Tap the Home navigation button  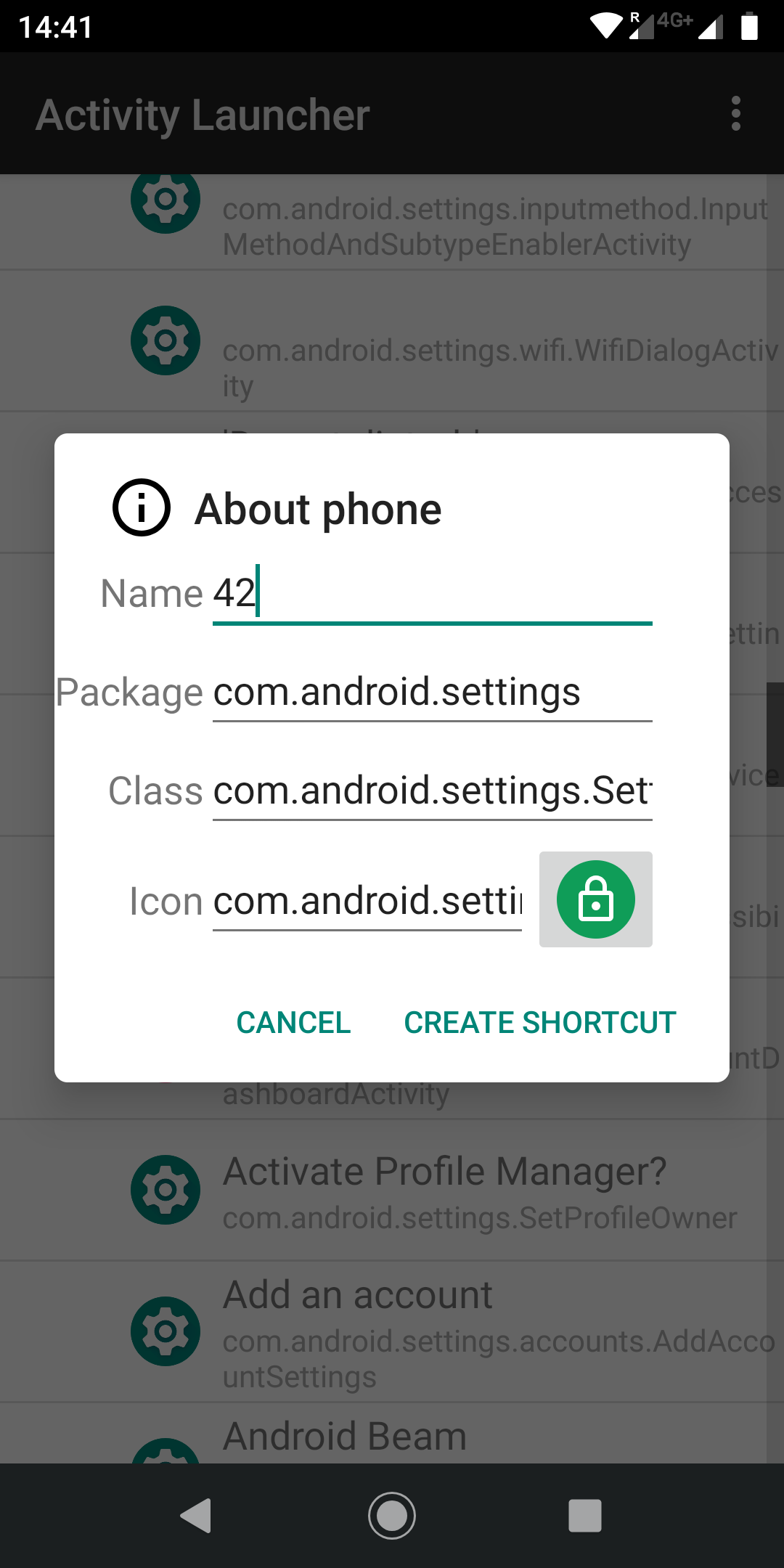(392, 1516)
